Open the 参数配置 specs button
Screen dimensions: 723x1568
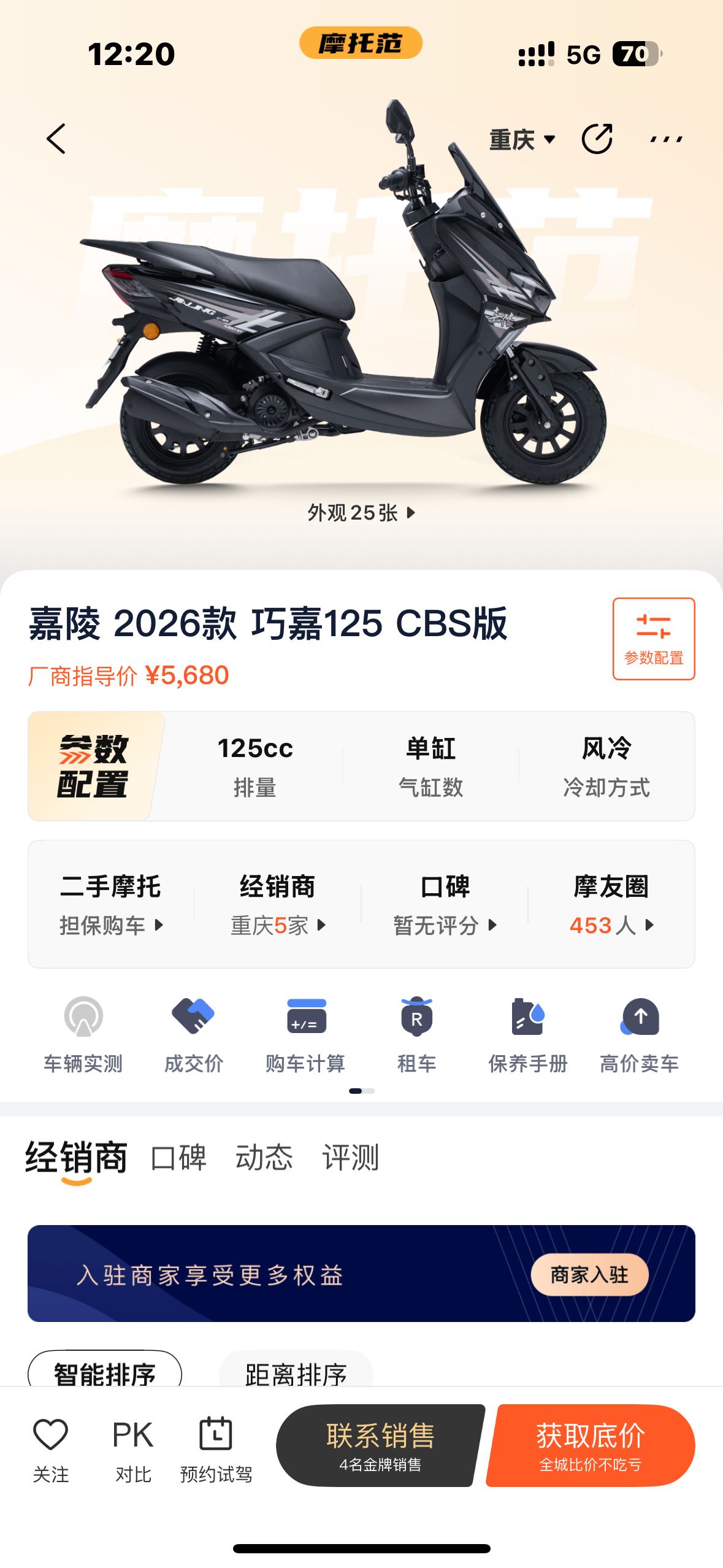[x=653, y=639]
